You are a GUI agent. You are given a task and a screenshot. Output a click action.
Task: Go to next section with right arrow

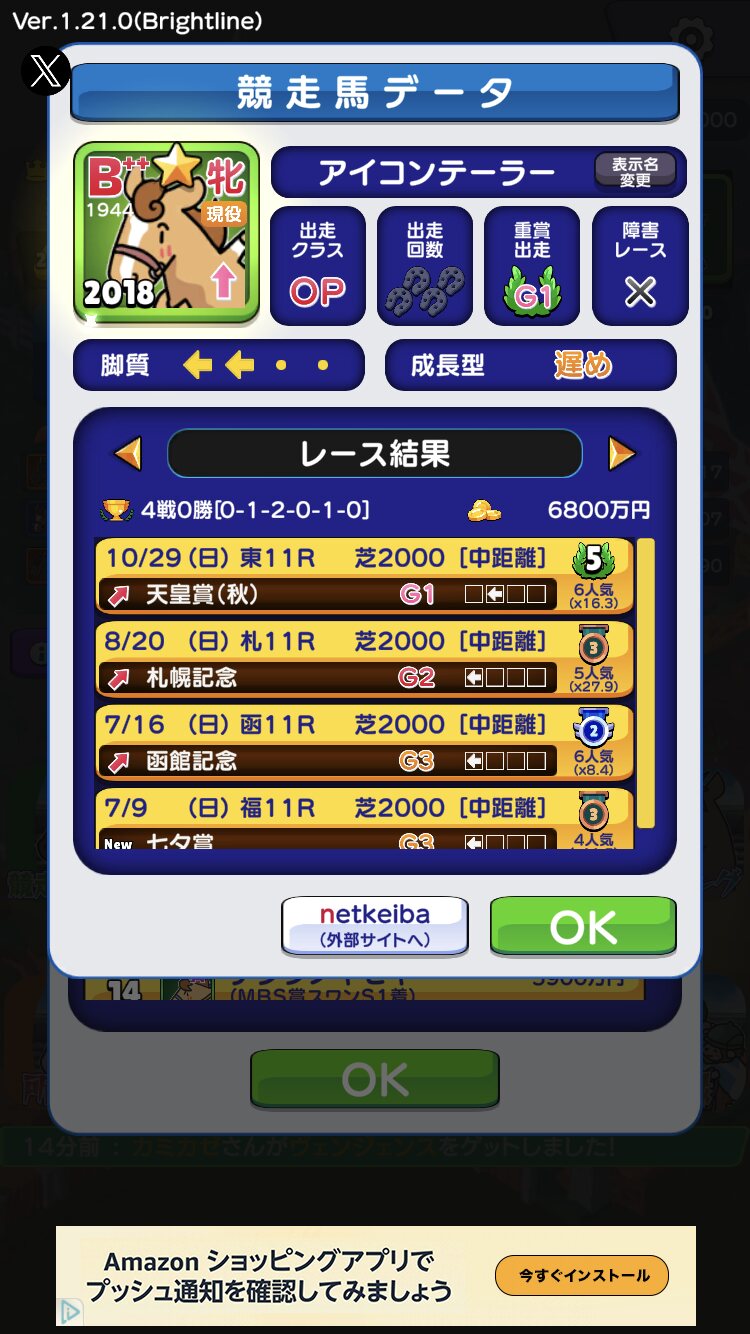coord(621,454)
